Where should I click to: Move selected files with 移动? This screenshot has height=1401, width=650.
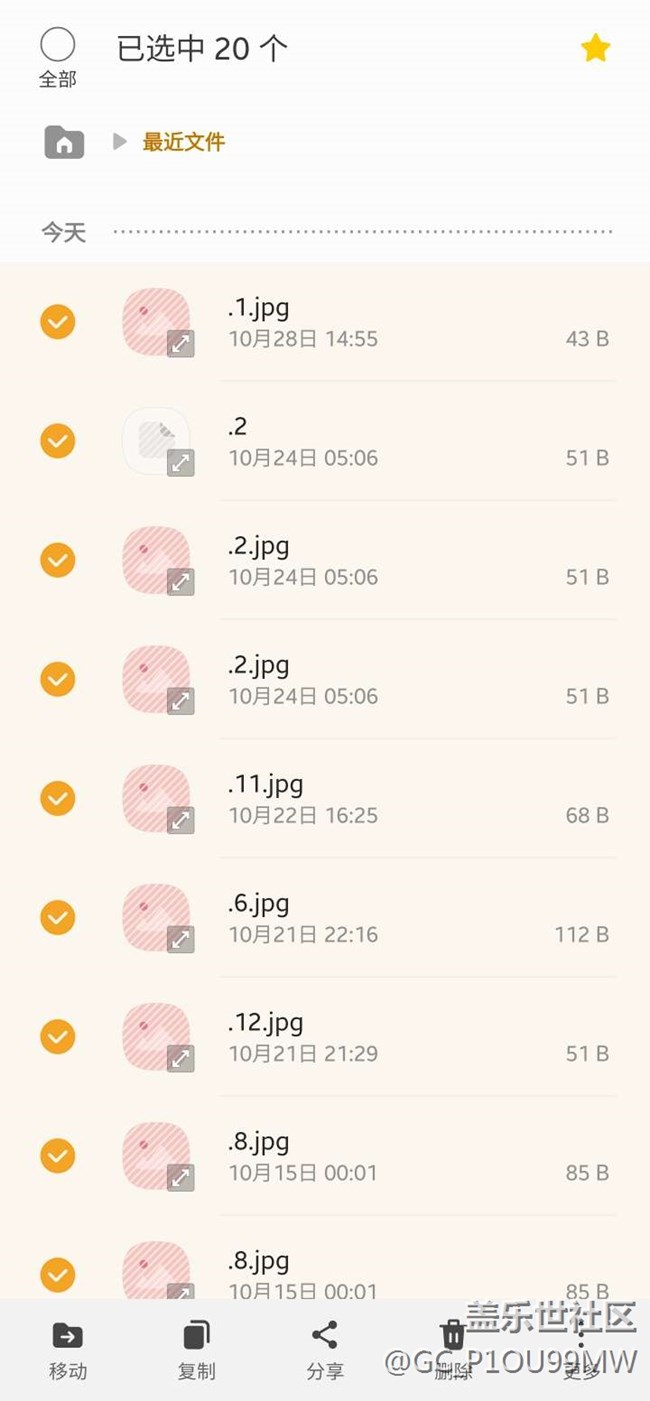(68, 1349)
